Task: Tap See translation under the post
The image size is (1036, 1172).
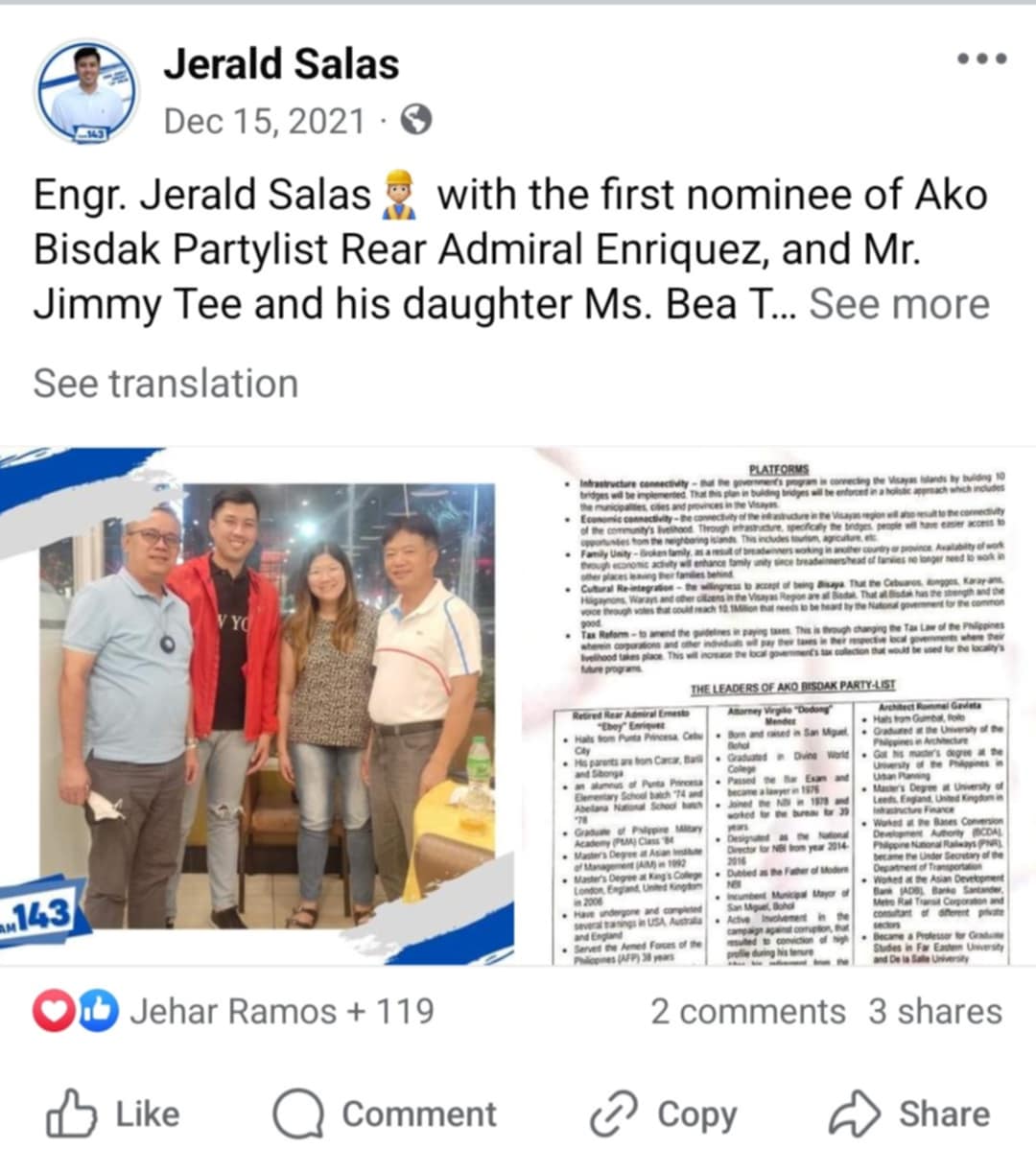Action: pos(165,384)
